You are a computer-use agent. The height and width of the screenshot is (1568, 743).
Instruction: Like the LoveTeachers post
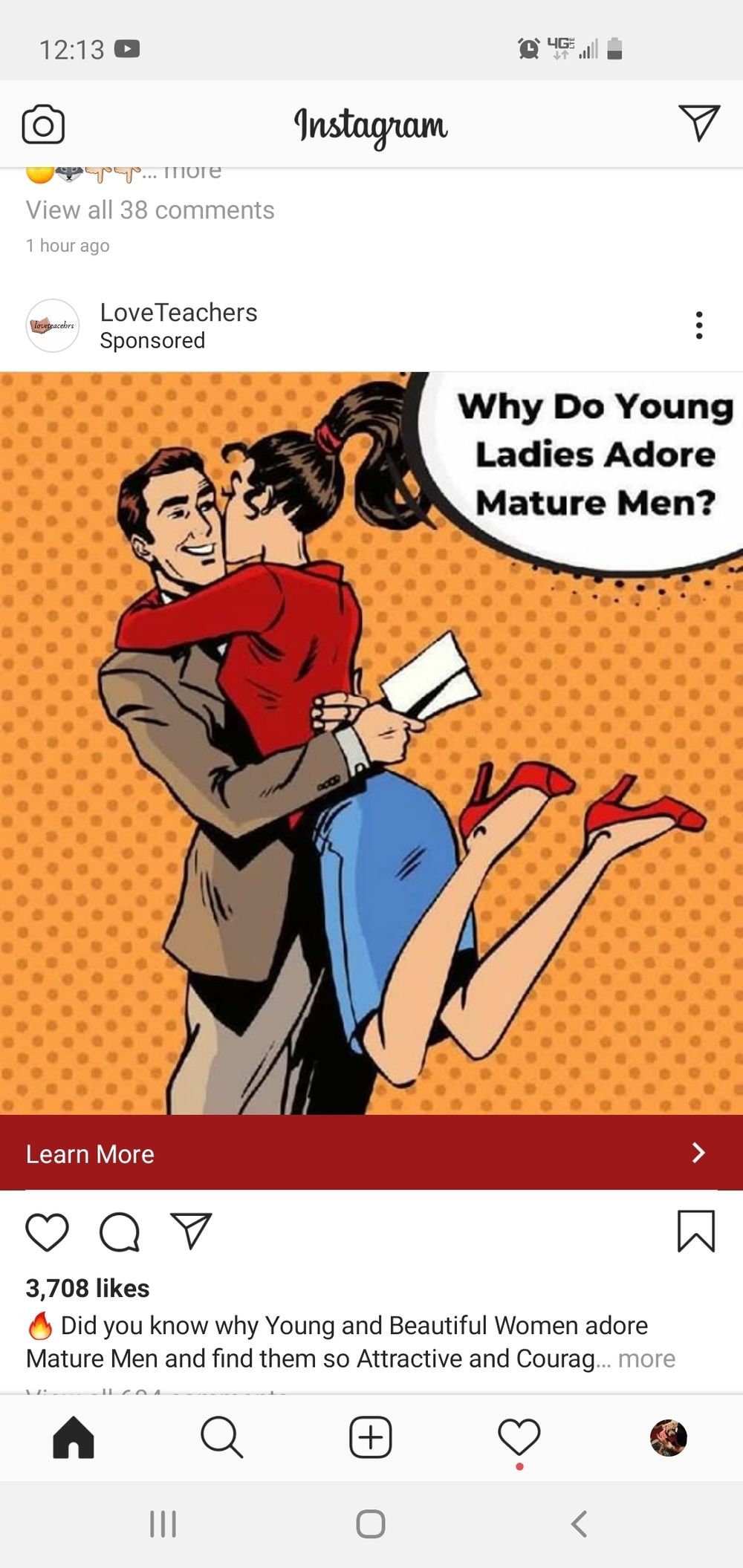[x=48, y=1232]
